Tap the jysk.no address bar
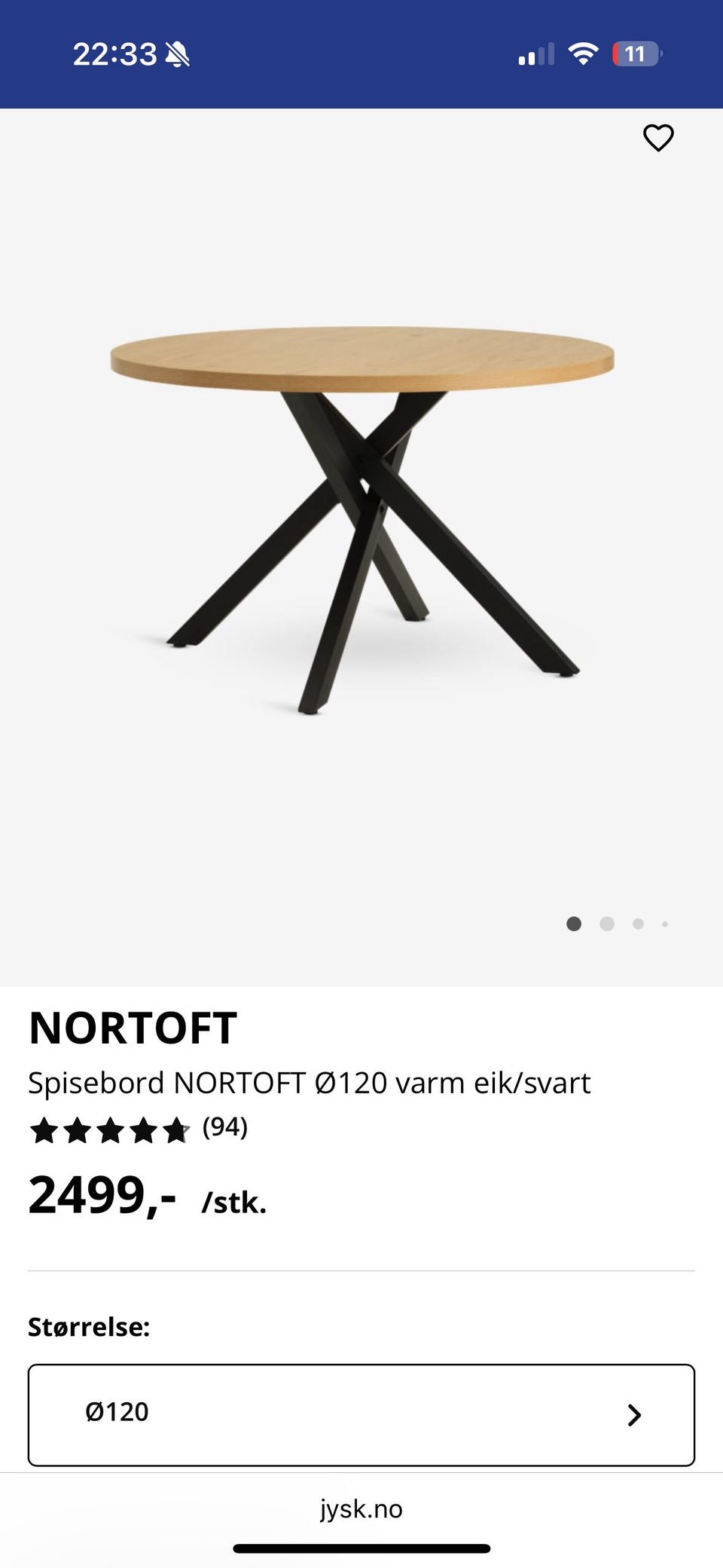Image resolution: width=723 pixels, height=1568 pixels. point(361,1508)
